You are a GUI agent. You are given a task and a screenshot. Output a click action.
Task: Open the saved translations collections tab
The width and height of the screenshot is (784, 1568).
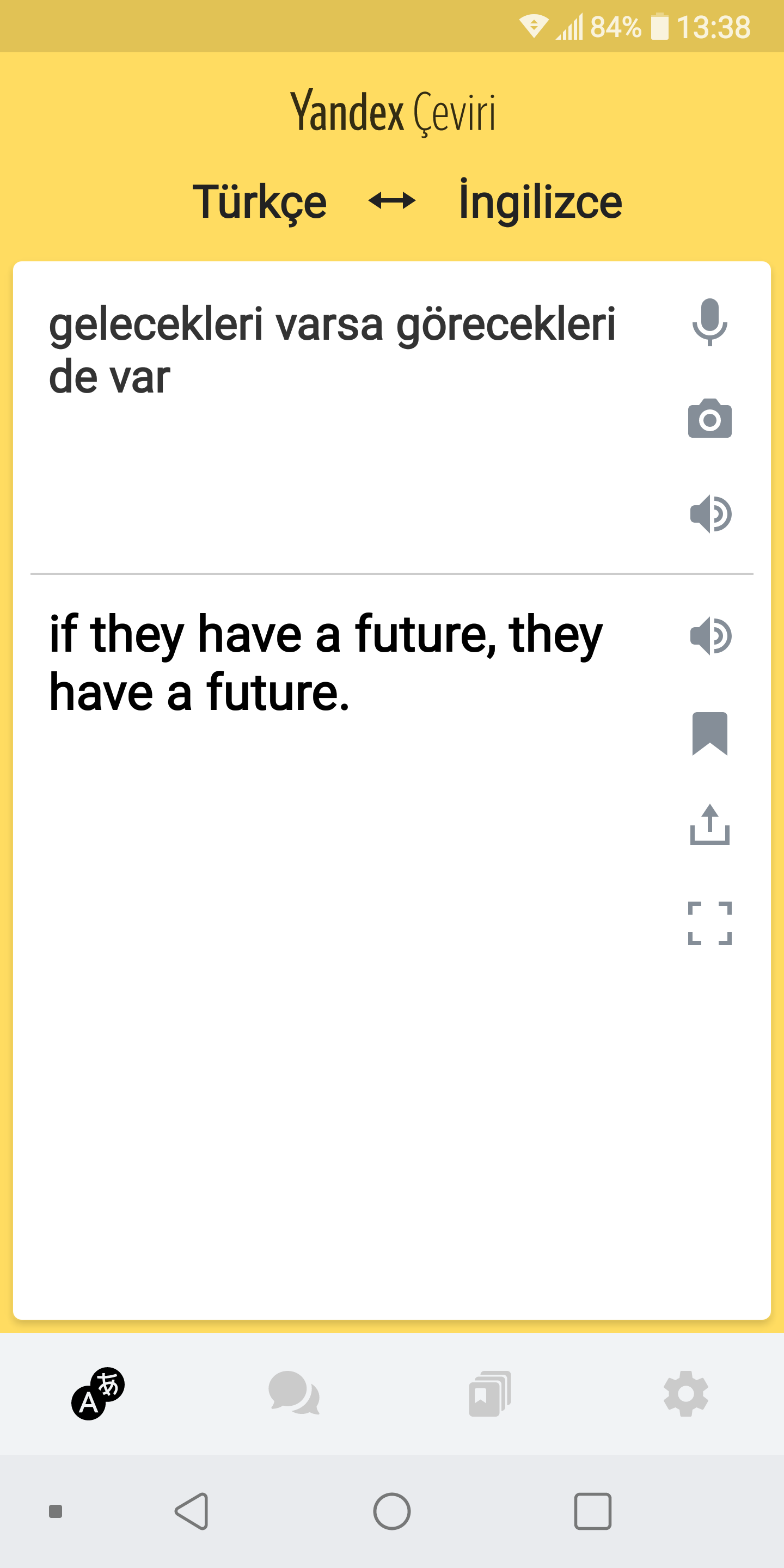(490, 1393)
